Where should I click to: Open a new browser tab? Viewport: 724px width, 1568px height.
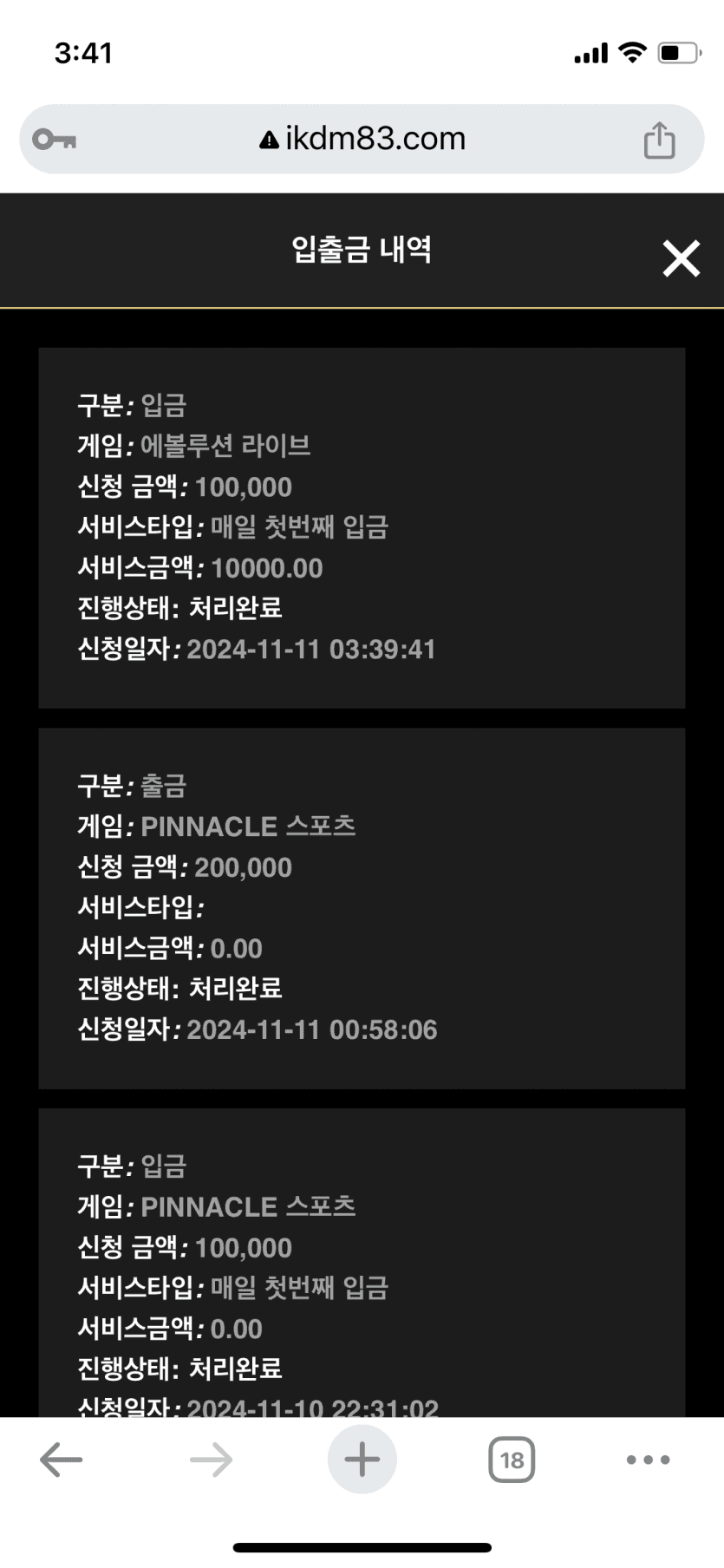362,1460
